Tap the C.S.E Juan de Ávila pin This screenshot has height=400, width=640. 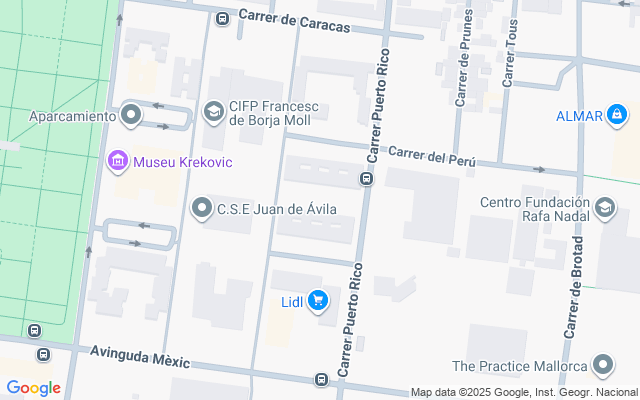pyautogui.click(x=202, y=209)
